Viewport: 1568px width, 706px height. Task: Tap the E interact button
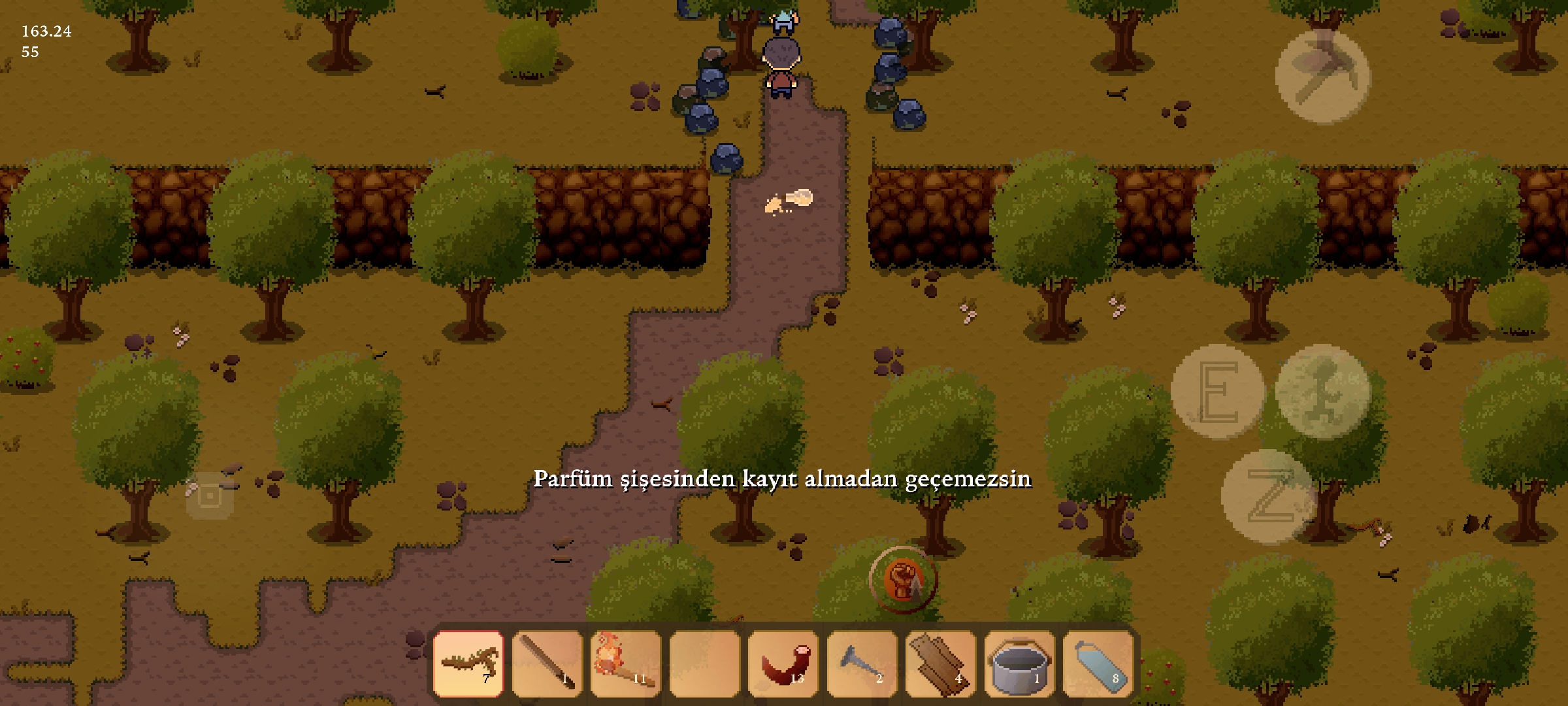point(1218,392)
